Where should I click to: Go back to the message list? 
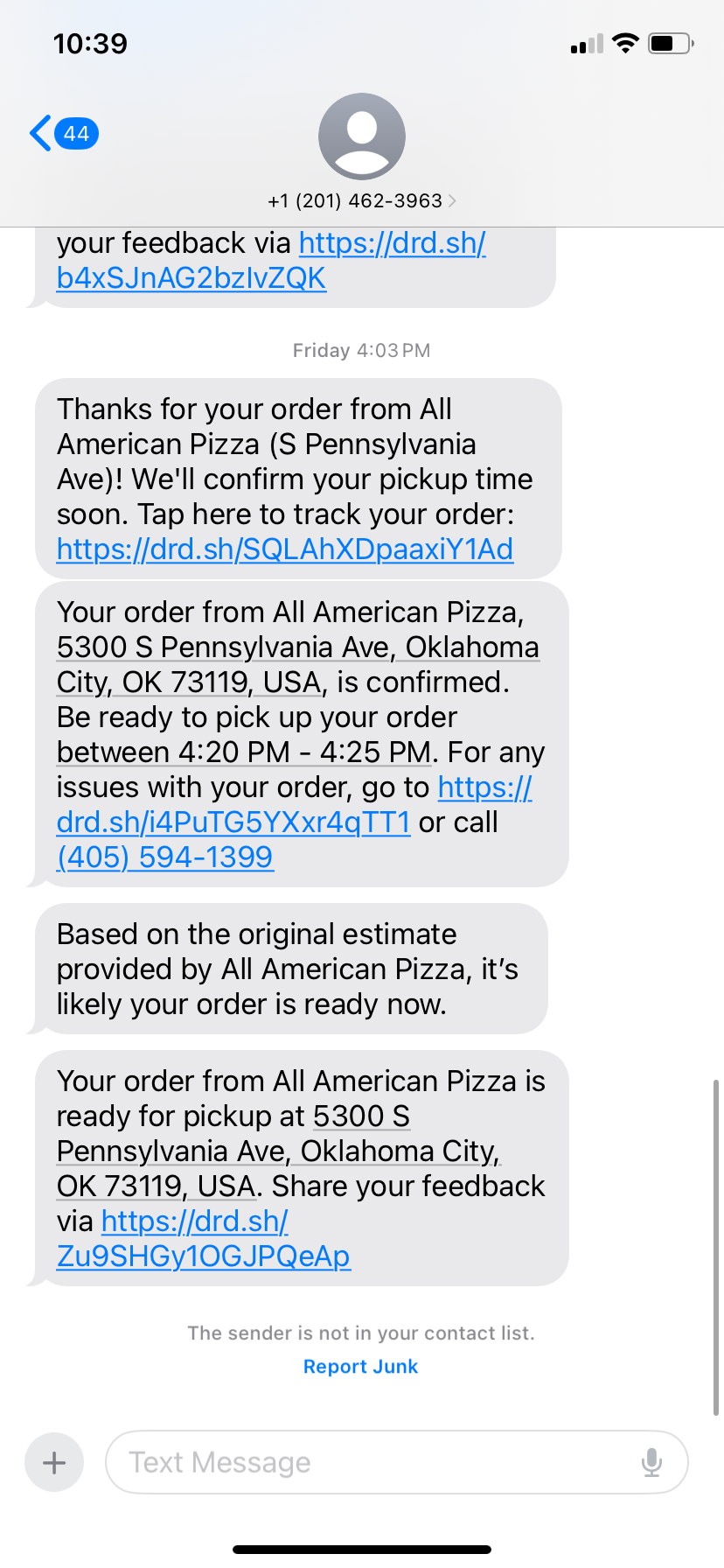pyautogui.click(x=61, y=134)
